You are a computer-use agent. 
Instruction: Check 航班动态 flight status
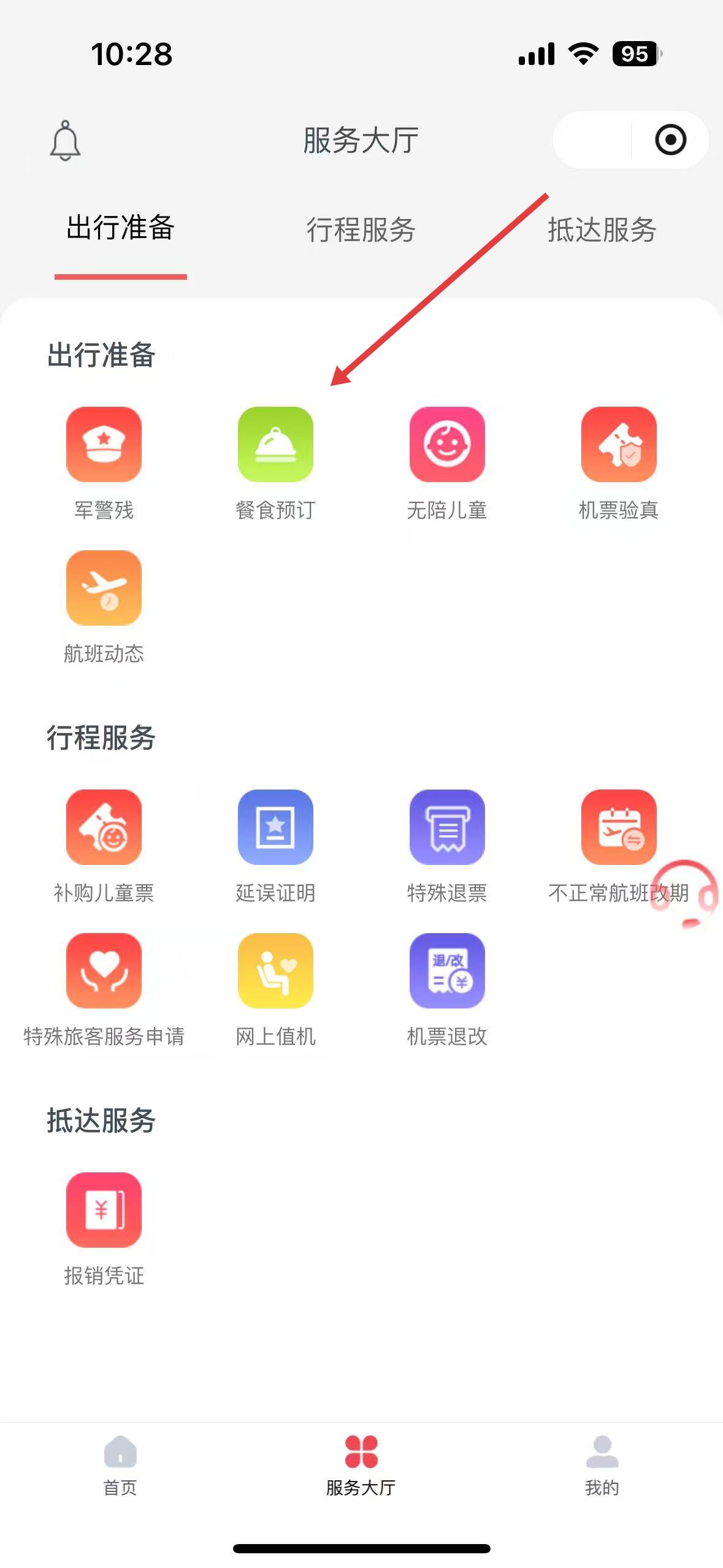click(104, 588)
